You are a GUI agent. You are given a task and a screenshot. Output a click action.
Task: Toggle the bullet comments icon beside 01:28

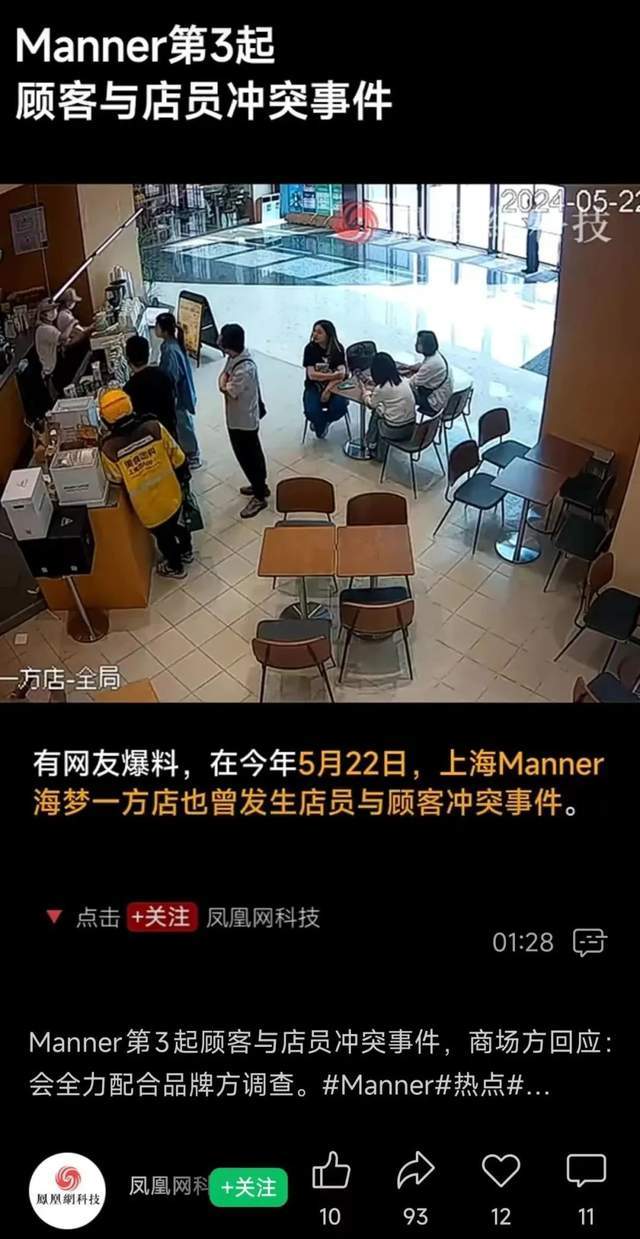click(590, 942)
